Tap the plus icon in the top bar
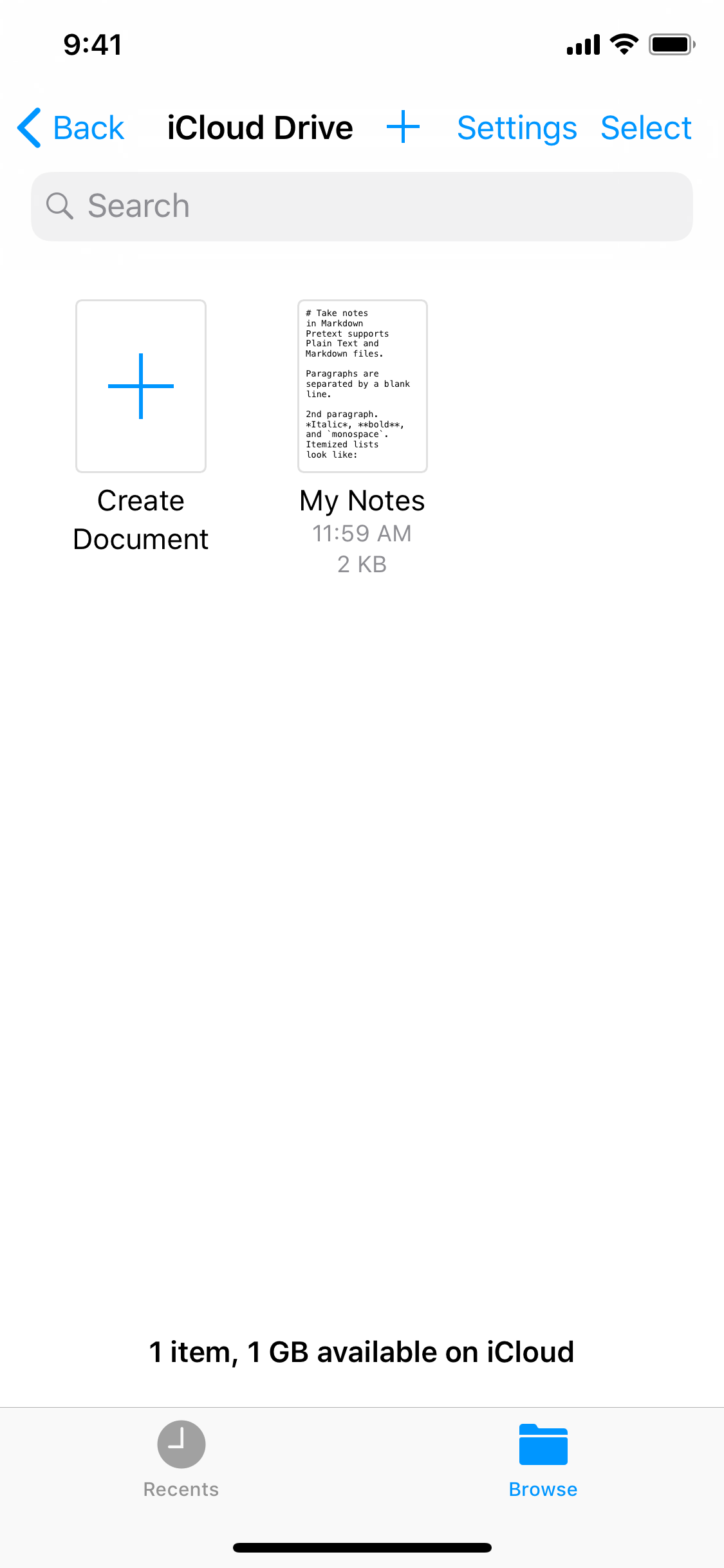724x1568 pixels. pos(404,127)
